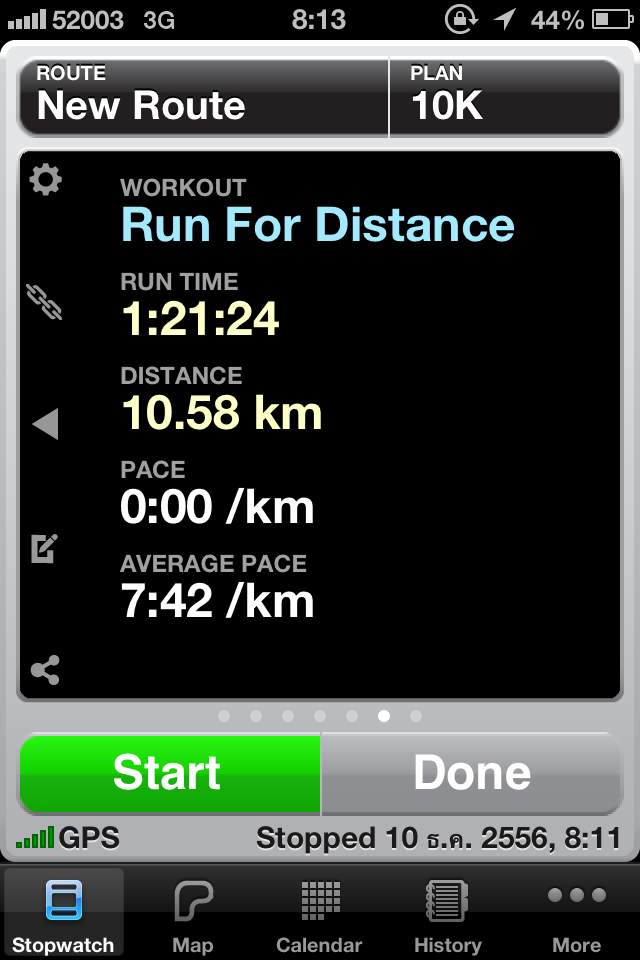Share this workout
The height and width of the screenshot is (960, 640).
pos(45,670)
